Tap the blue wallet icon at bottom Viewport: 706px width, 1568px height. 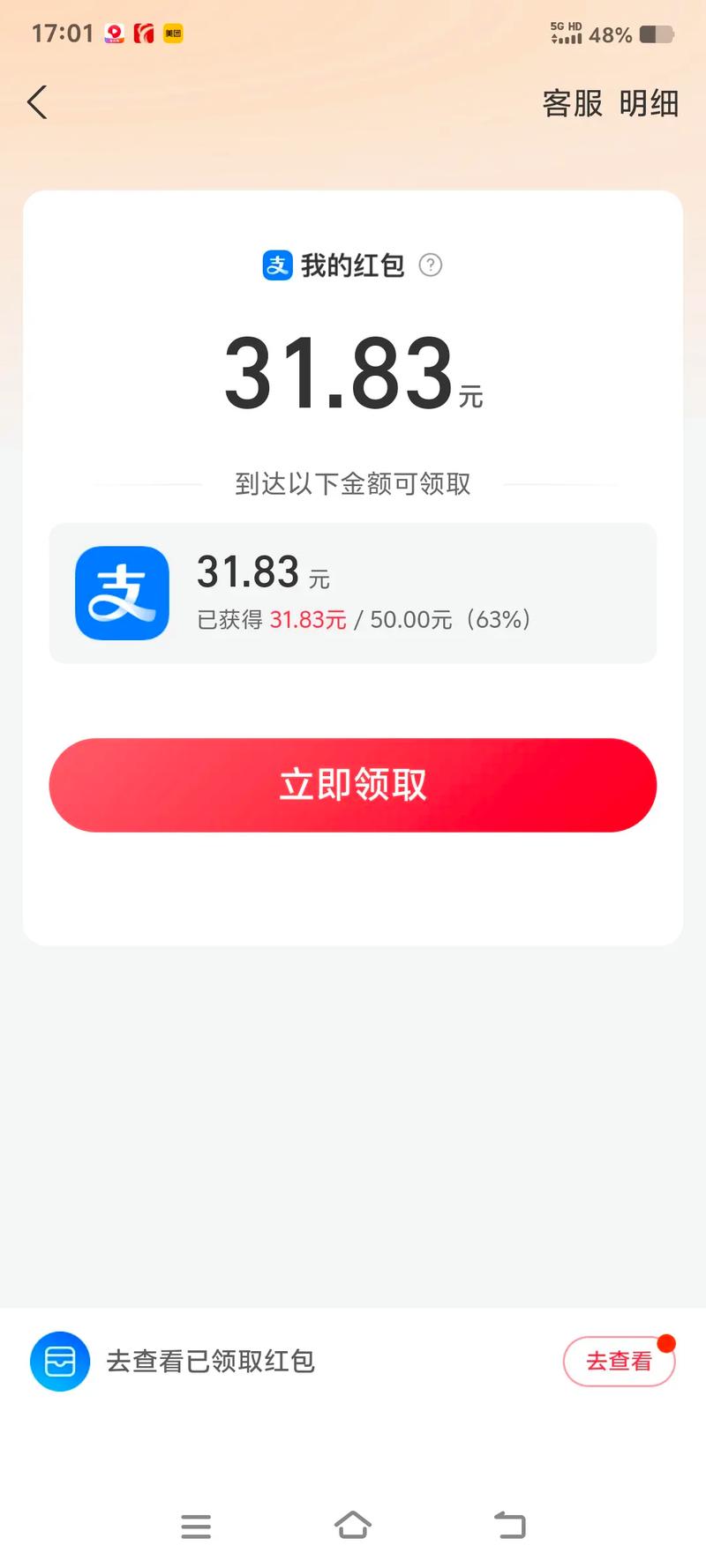[59, 1362]
